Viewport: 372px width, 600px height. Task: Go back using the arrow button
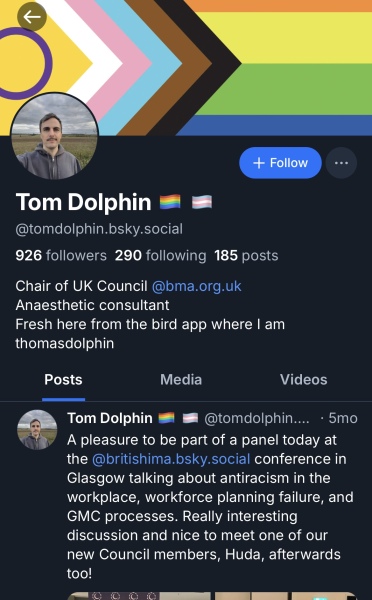pos(32,16)
